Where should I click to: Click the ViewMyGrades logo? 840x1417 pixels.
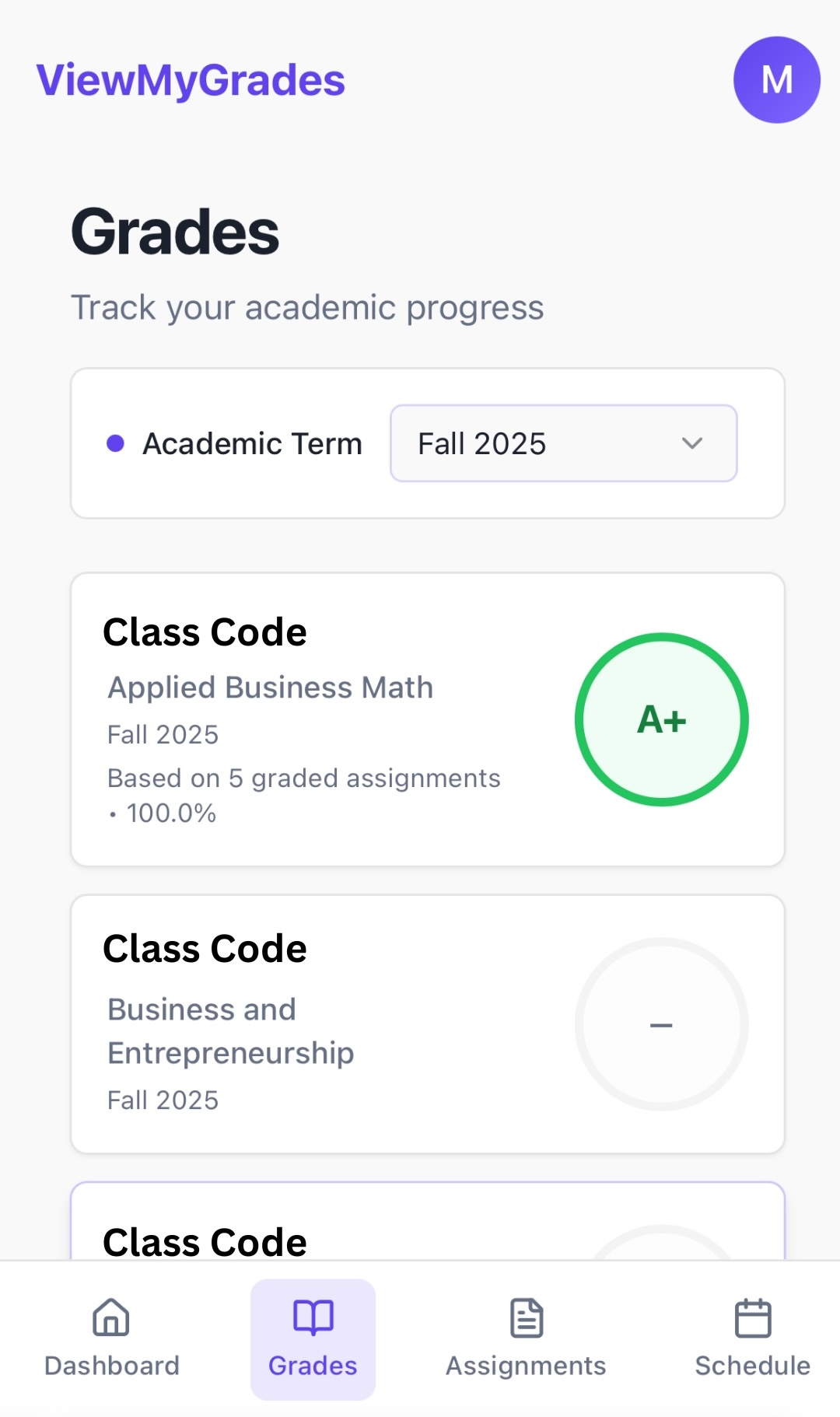[191, 79]
